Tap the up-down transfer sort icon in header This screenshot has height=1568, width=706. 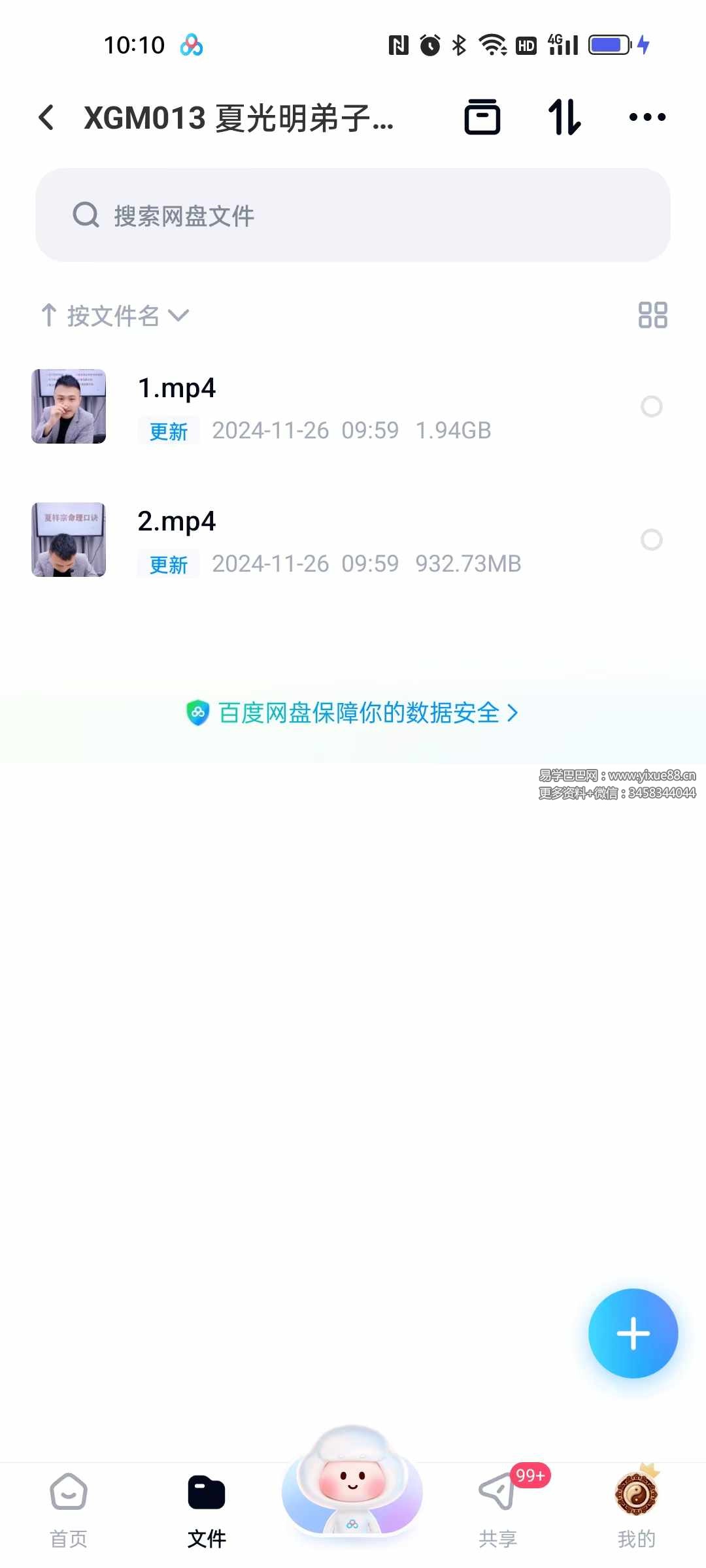[563, 116]
